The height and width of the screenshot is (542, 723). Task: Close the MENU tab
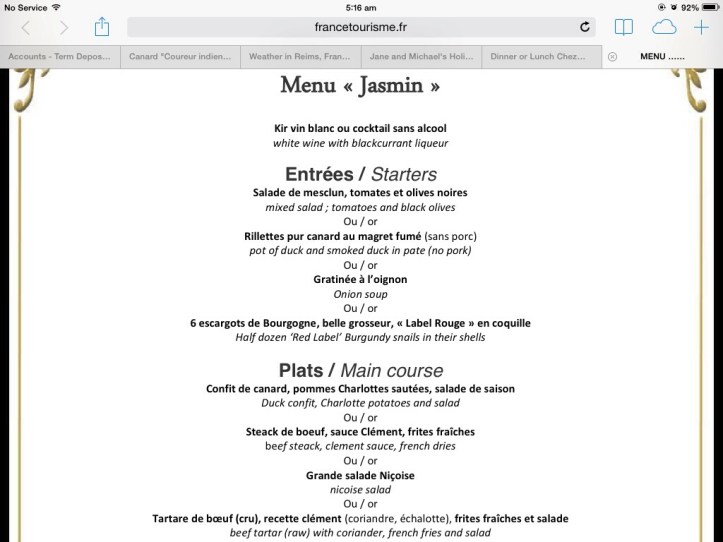click(x=612, y=57)
